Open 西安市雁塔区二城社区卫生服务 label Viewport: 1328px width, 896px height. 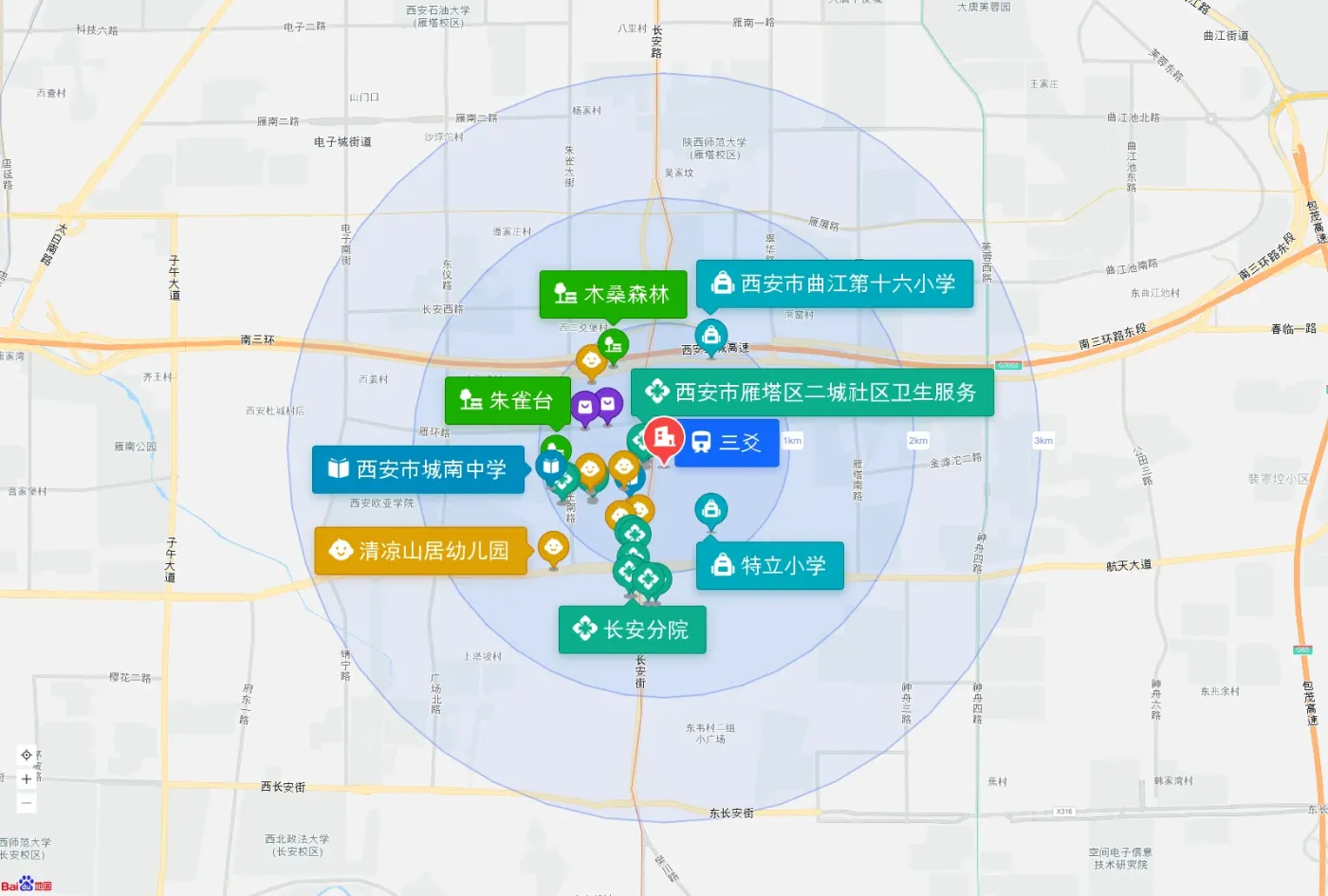click(812, 392)
